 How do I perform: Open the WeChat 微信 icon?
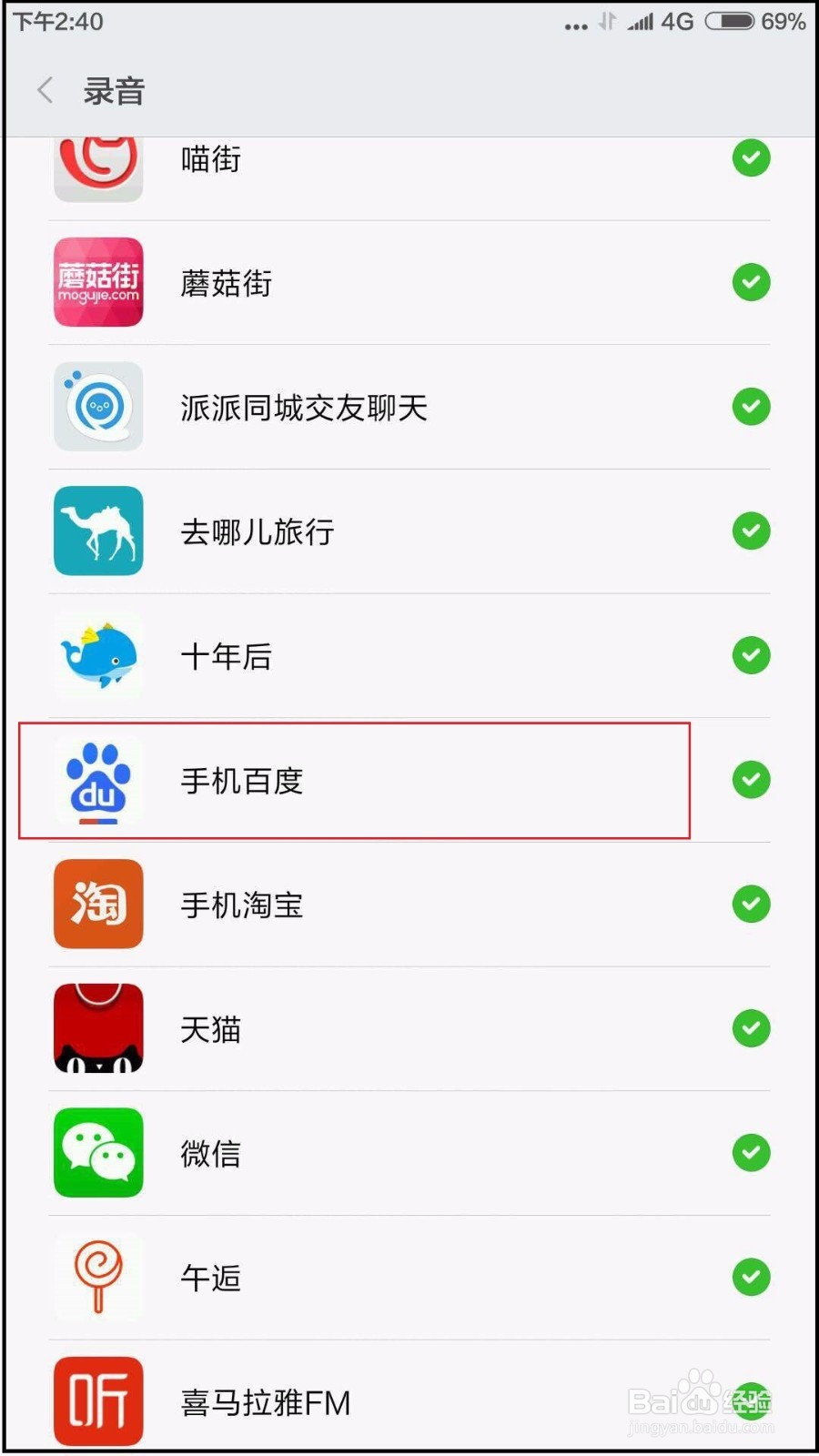tap(98, 1153)
